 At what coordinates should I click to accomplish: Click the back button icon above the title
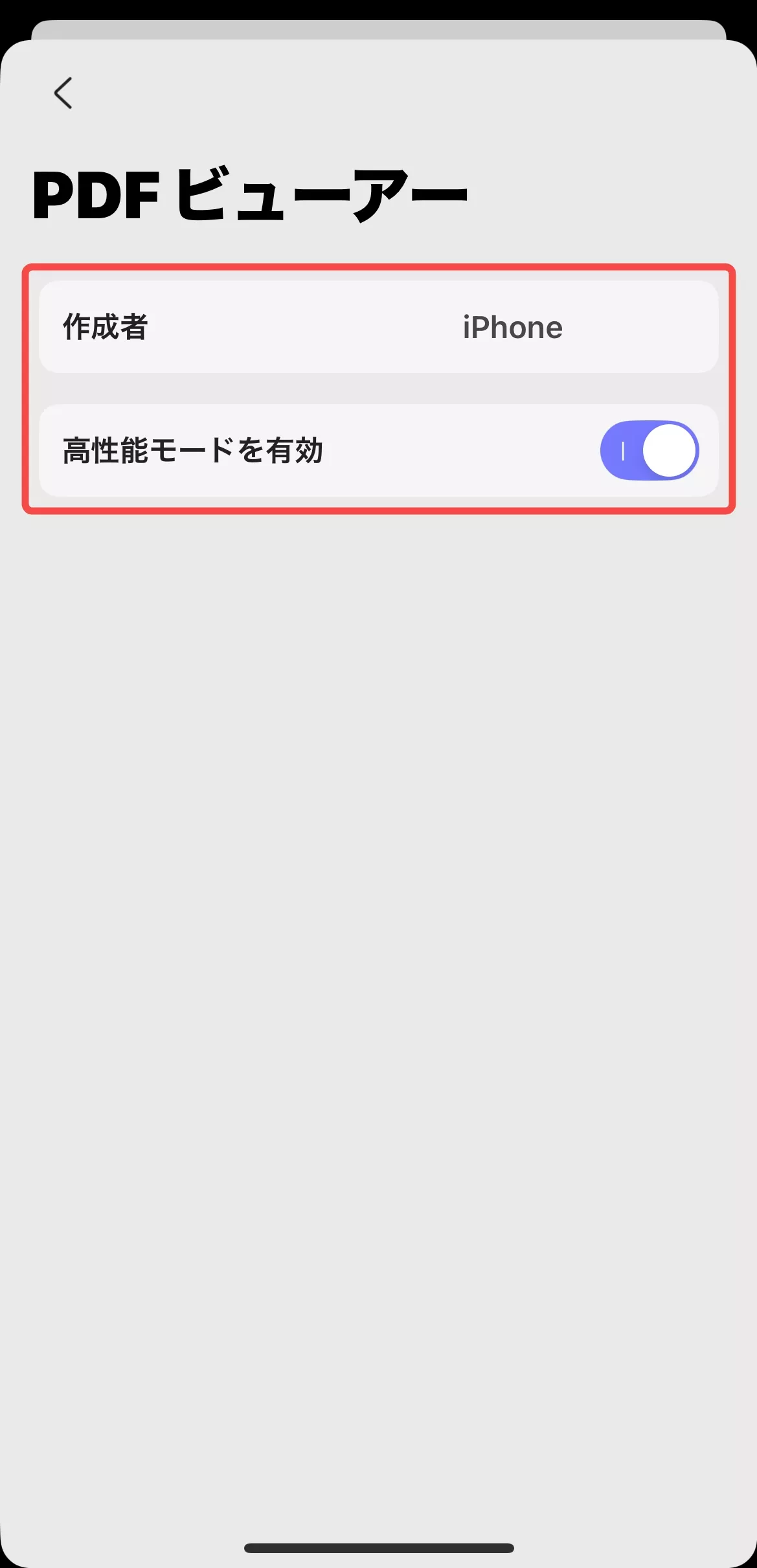[x=63, y=93]
